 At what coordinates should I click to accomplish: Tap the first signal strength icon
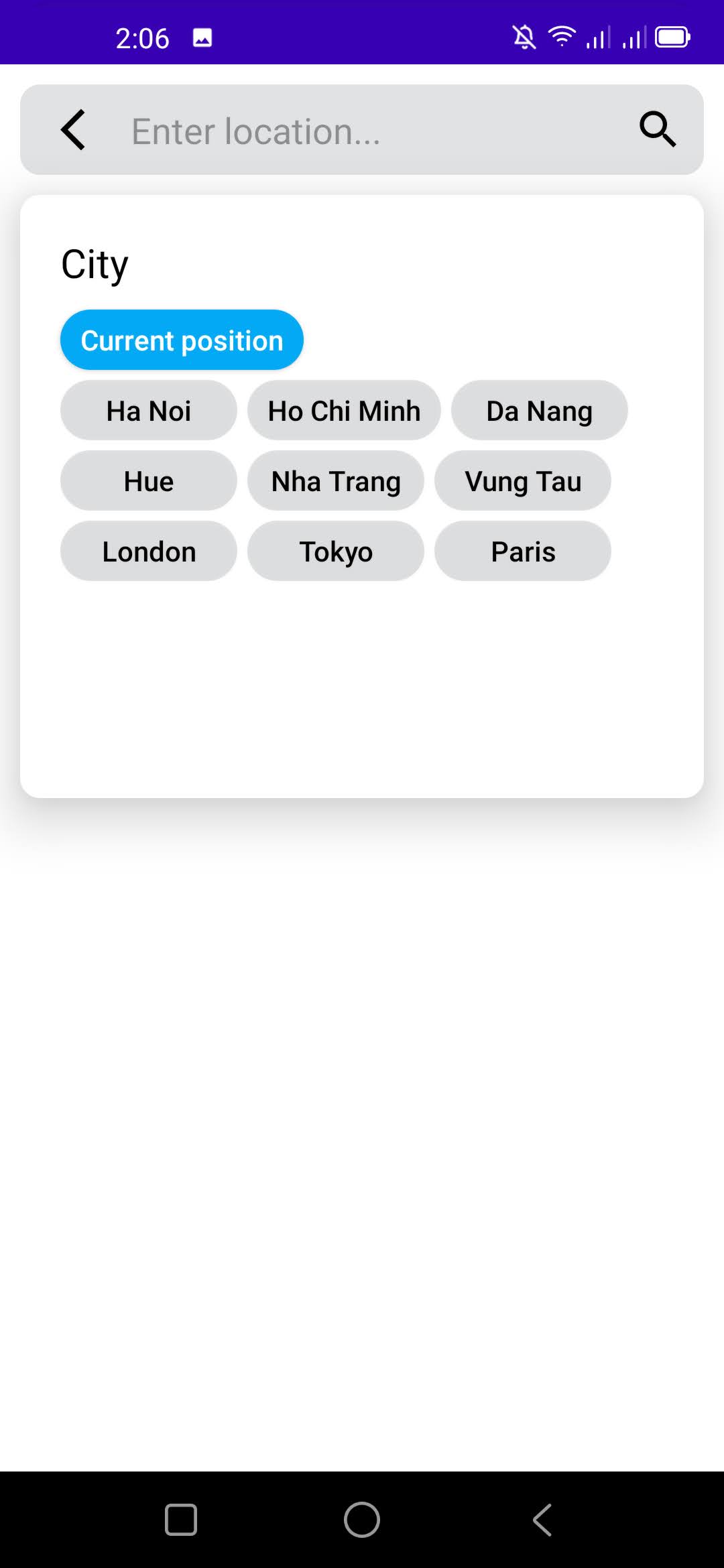(597, 37)
